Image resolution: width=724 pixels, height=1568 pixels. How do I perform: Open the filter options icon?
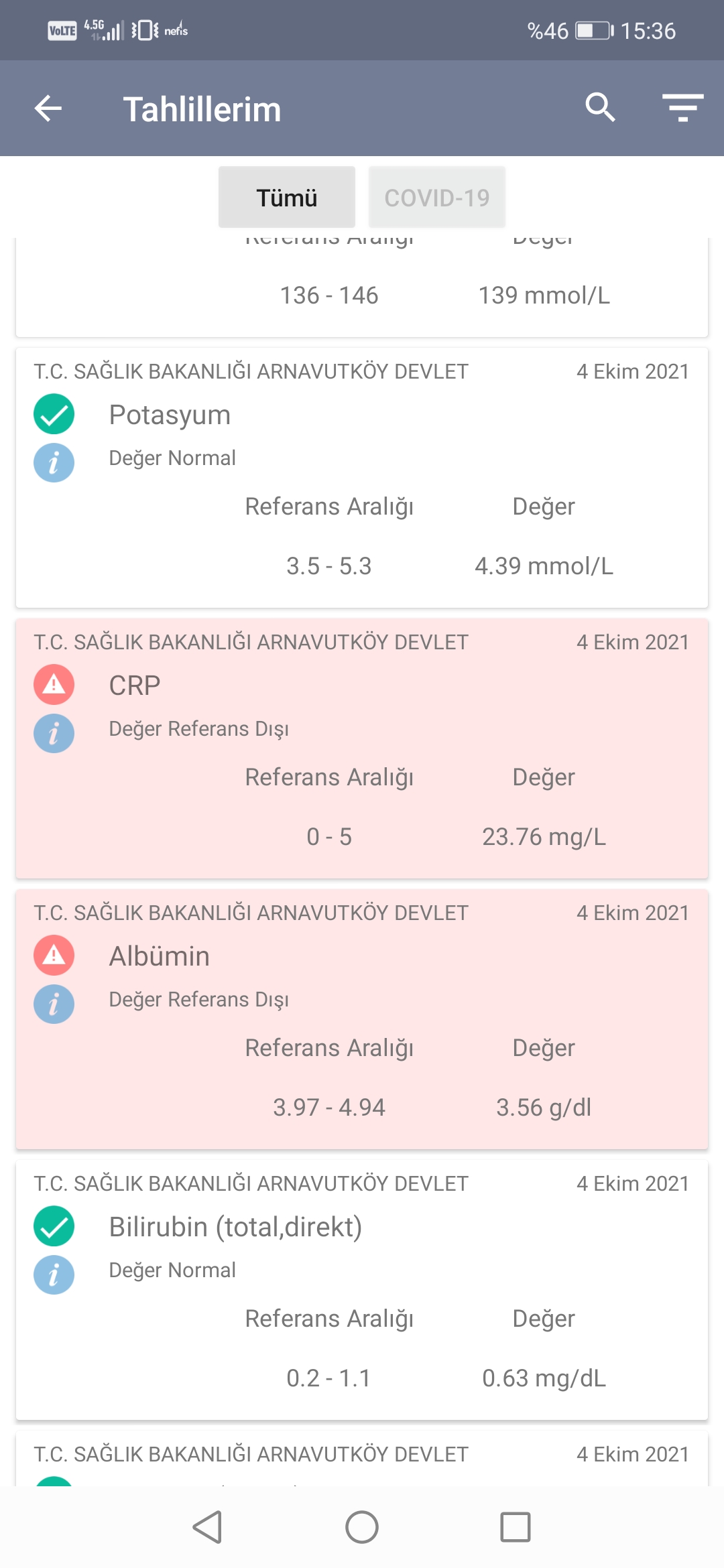682,108
